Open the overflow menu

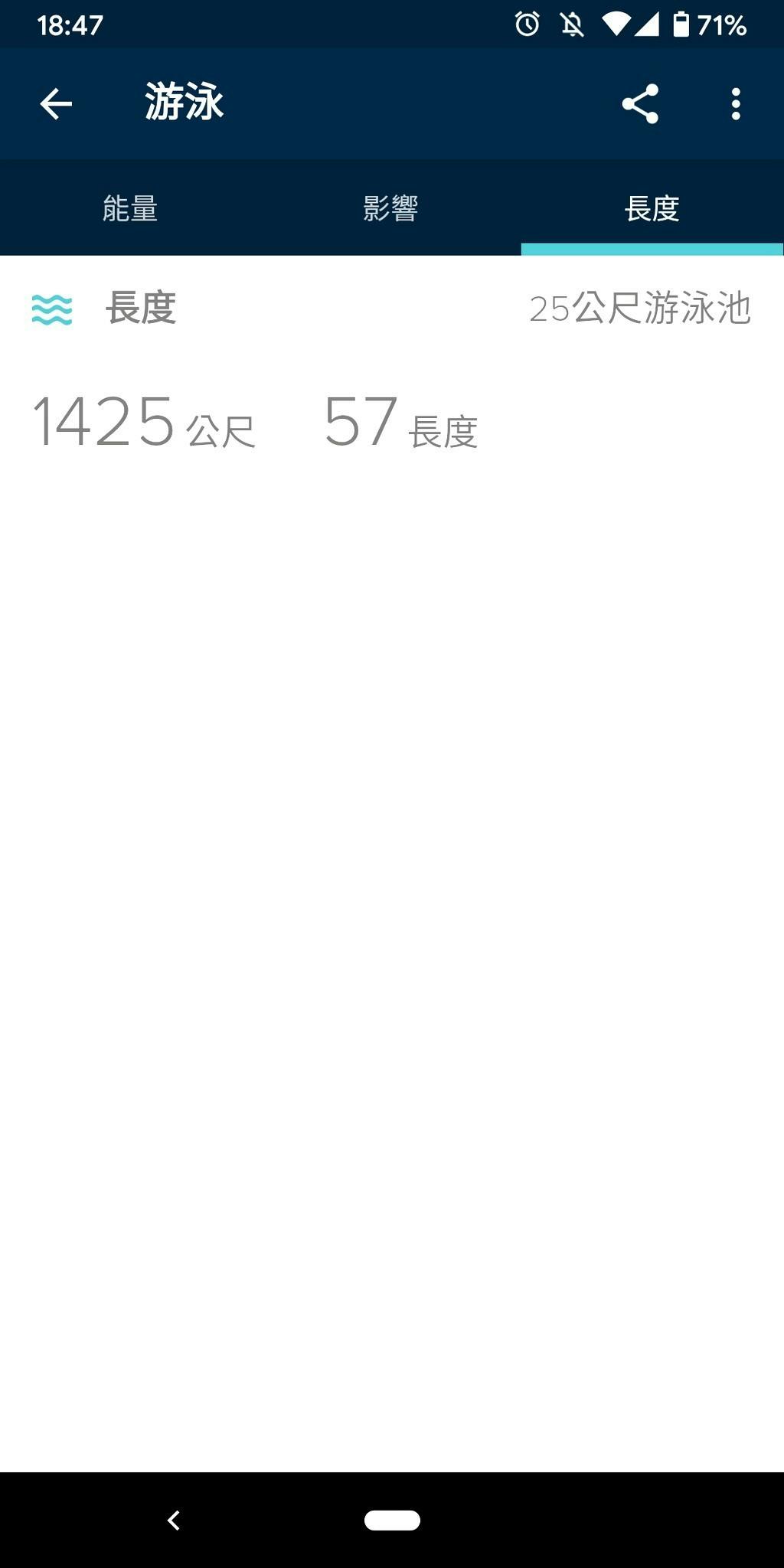click(x=735, y=103)
